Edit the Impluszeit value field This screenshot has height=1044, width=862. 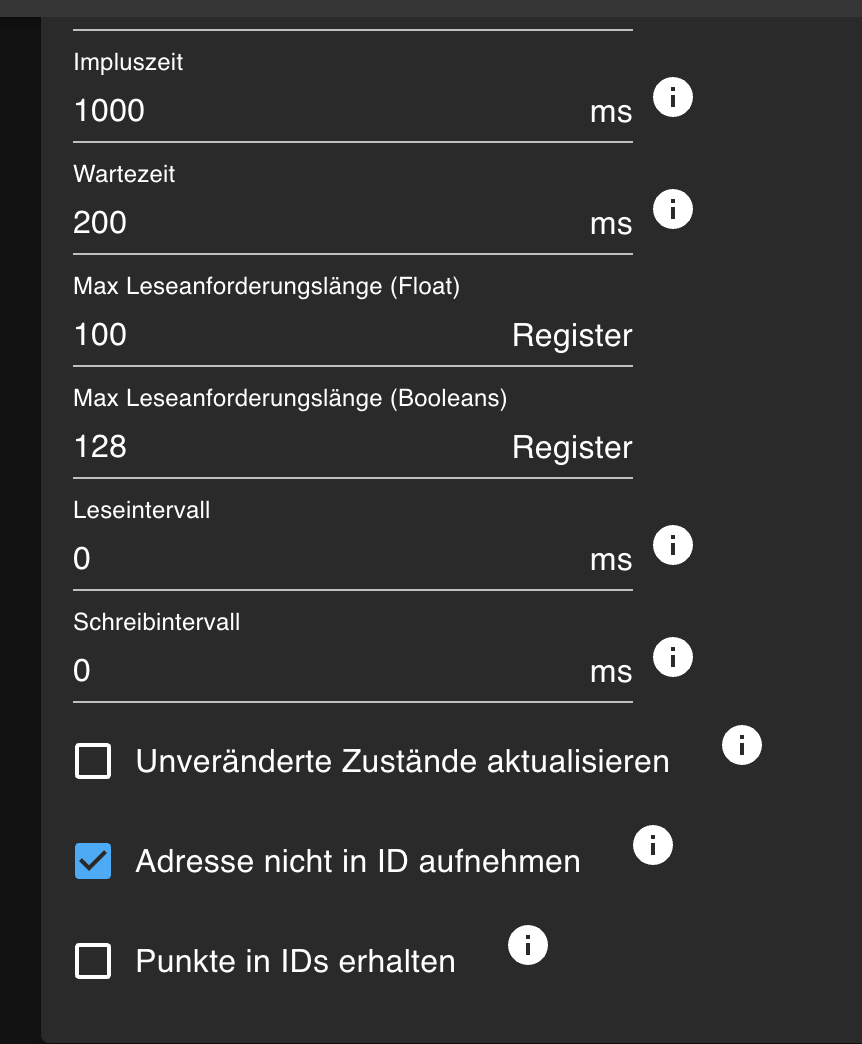coord(320,111)
